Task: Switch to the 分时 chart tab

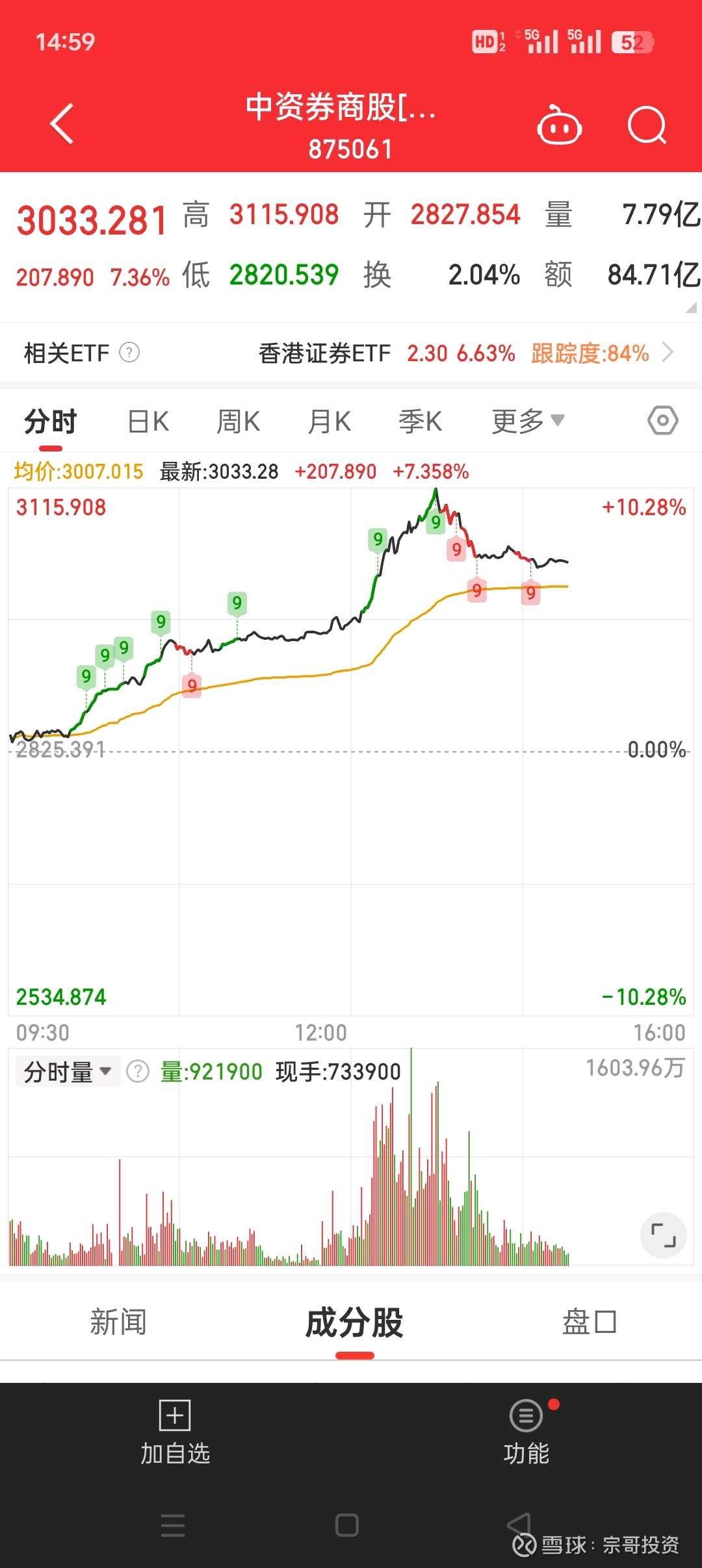Action: point(51,422)
